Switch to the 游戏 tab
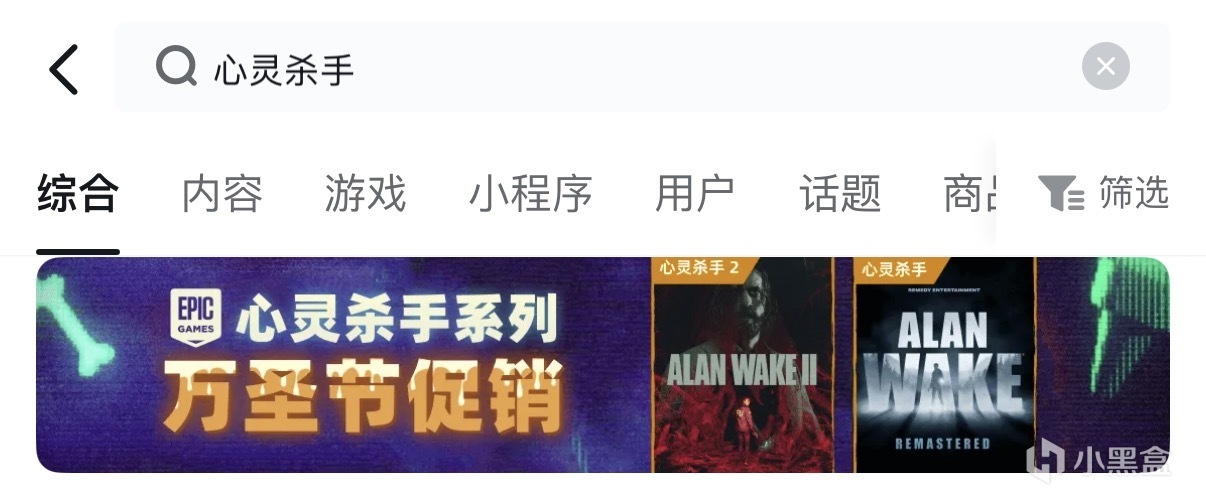This screenshot has width=1206, height=497. coord(365,194)
